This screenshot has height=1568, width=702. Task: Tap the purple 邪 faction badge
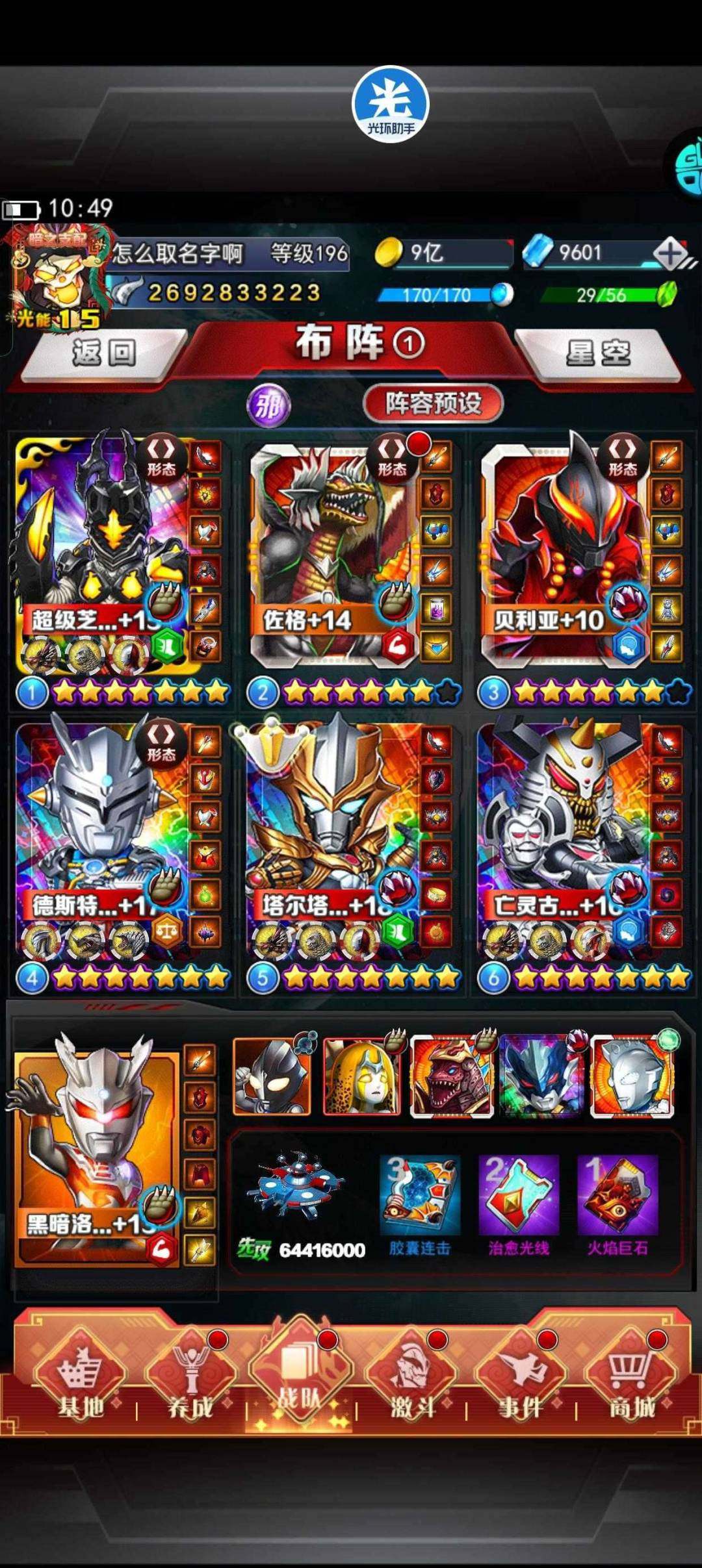pyautogui.click(x=268, y=406)
